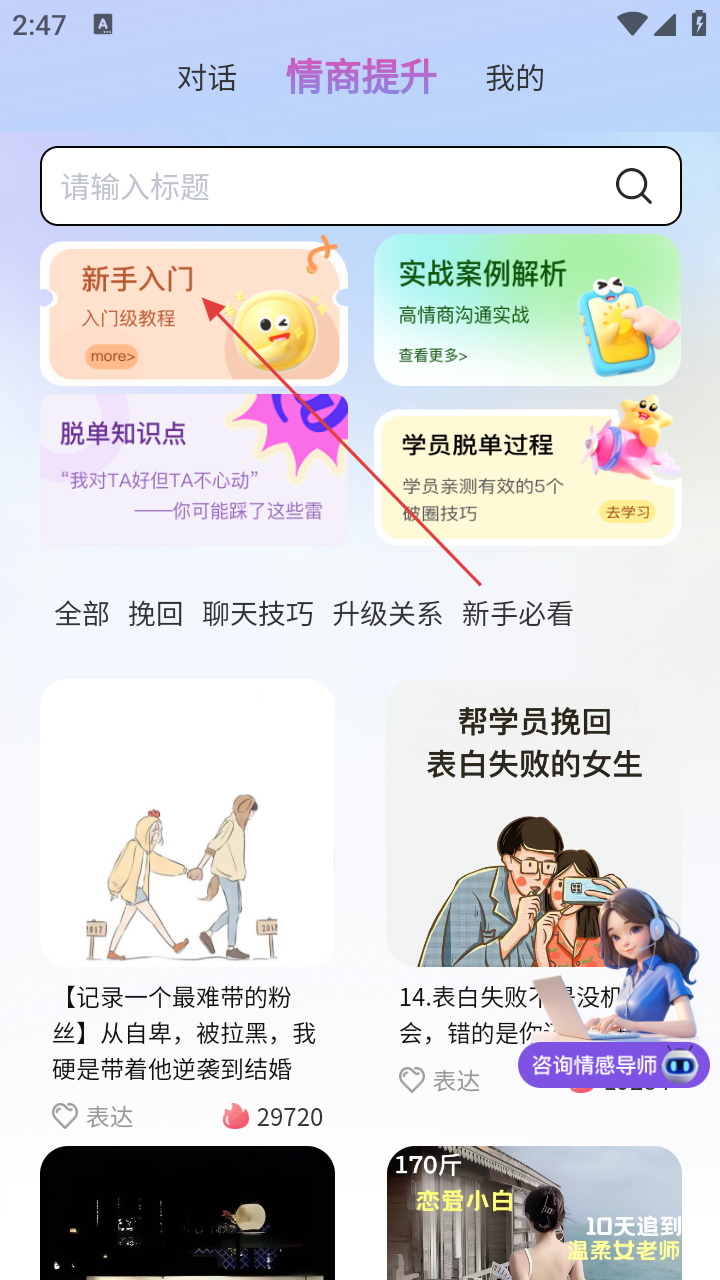Tap the 请输入标题 search field
Screen dimensions: 720x1280
pyautogui.click(x=320, y=186)
